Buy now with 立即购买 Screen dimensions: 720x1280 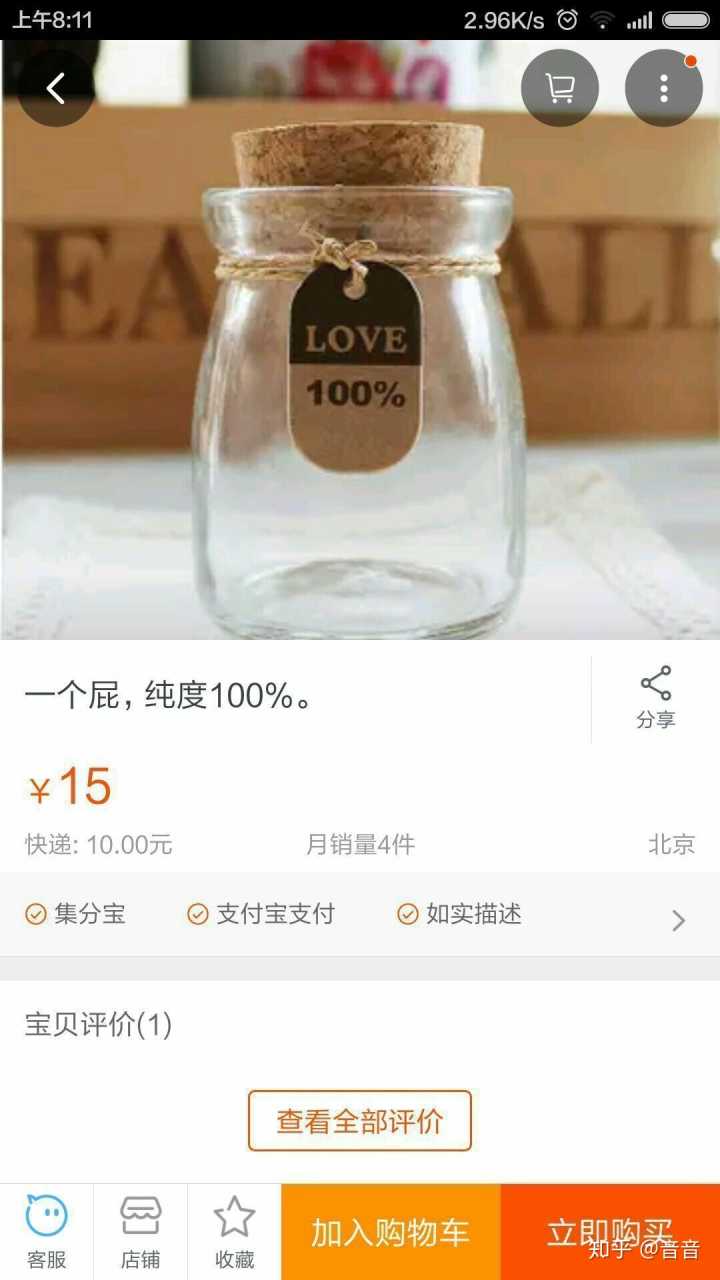point(610,1232)
